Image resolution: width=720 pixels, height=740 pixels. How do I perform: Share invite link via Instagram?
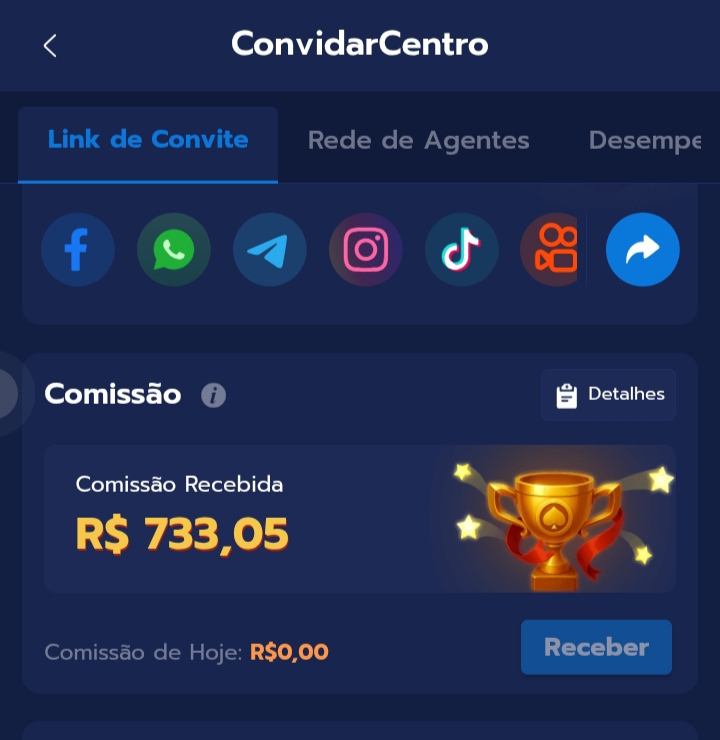pyautogui.click(x=366, y=250)
